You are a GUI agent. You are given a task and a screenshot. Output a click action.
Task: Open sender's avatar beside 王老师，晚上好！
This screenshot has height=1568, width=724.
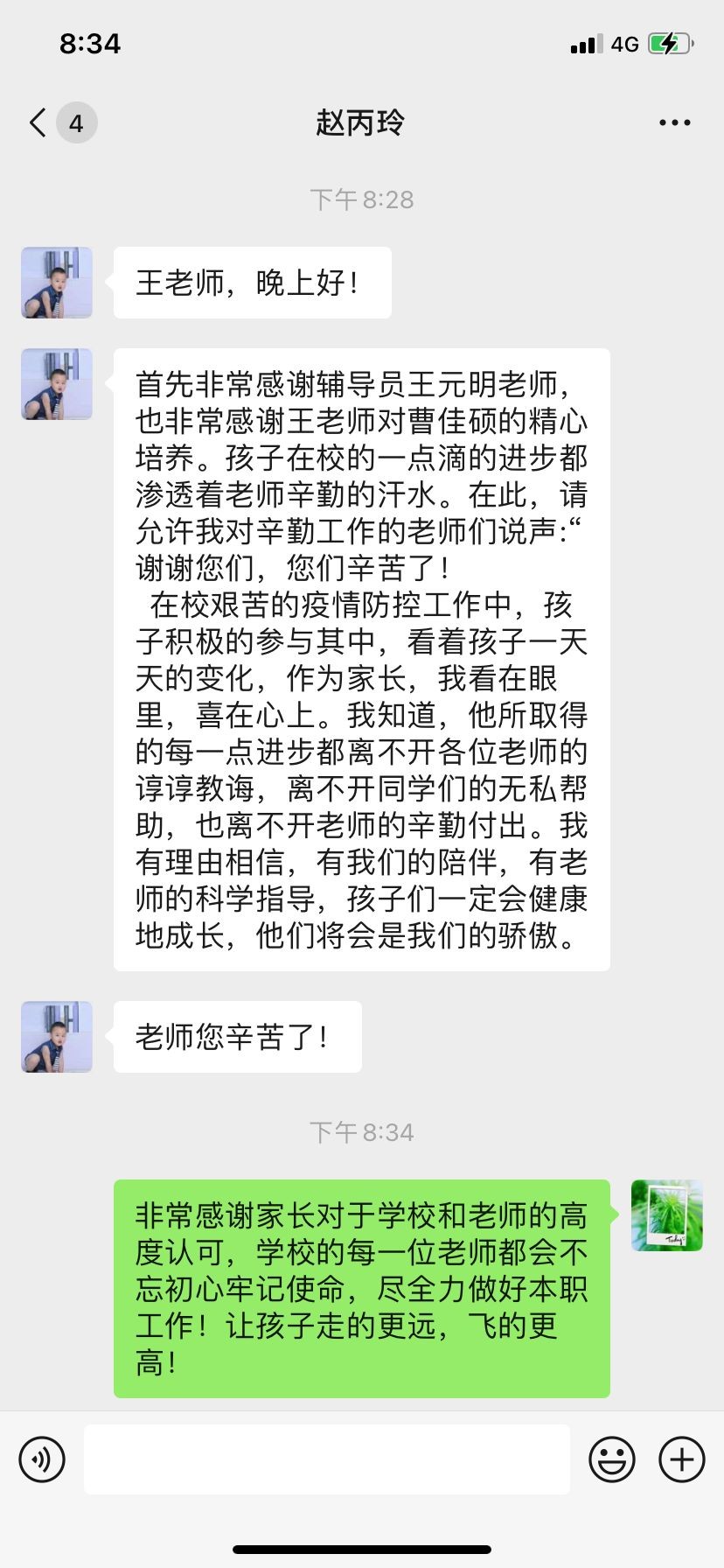(x=57, y=283)
